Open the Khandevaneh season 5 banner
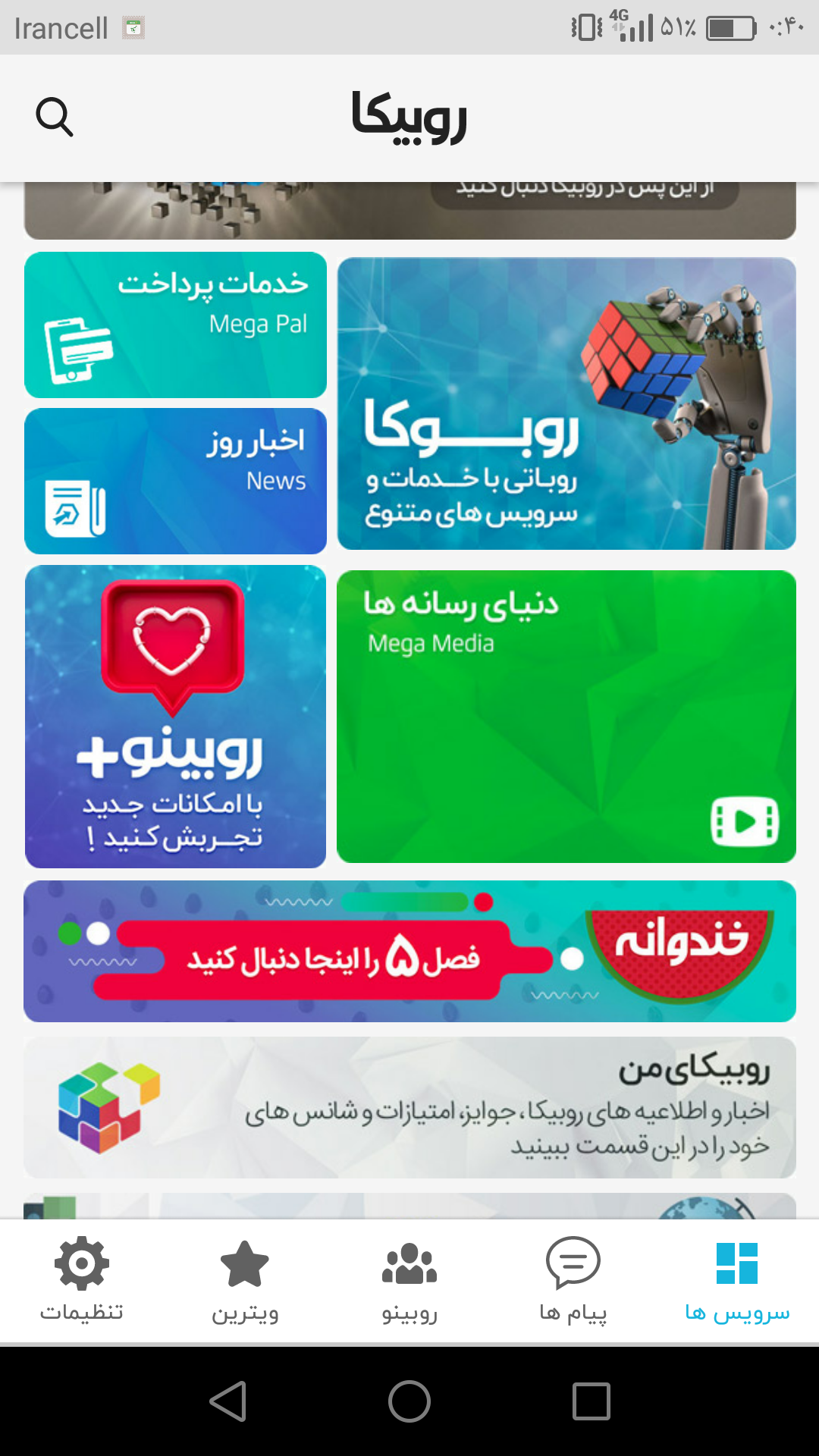819x1456 pixels. coord(409,951)
